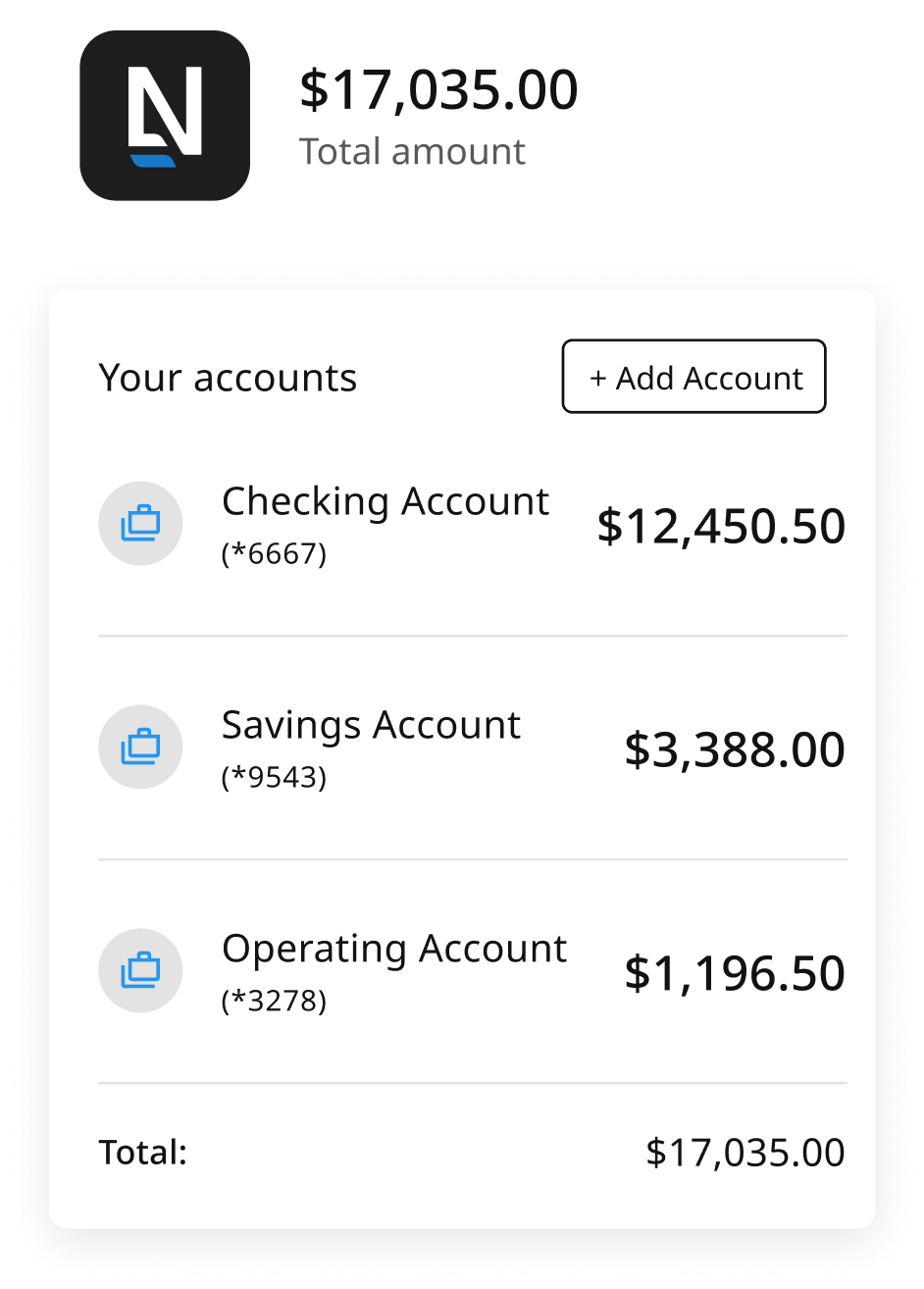Select the Checking Account briefcase icon
Image resolution: width=924 pixels, height=1289 pixels.
tap(140, 523)
